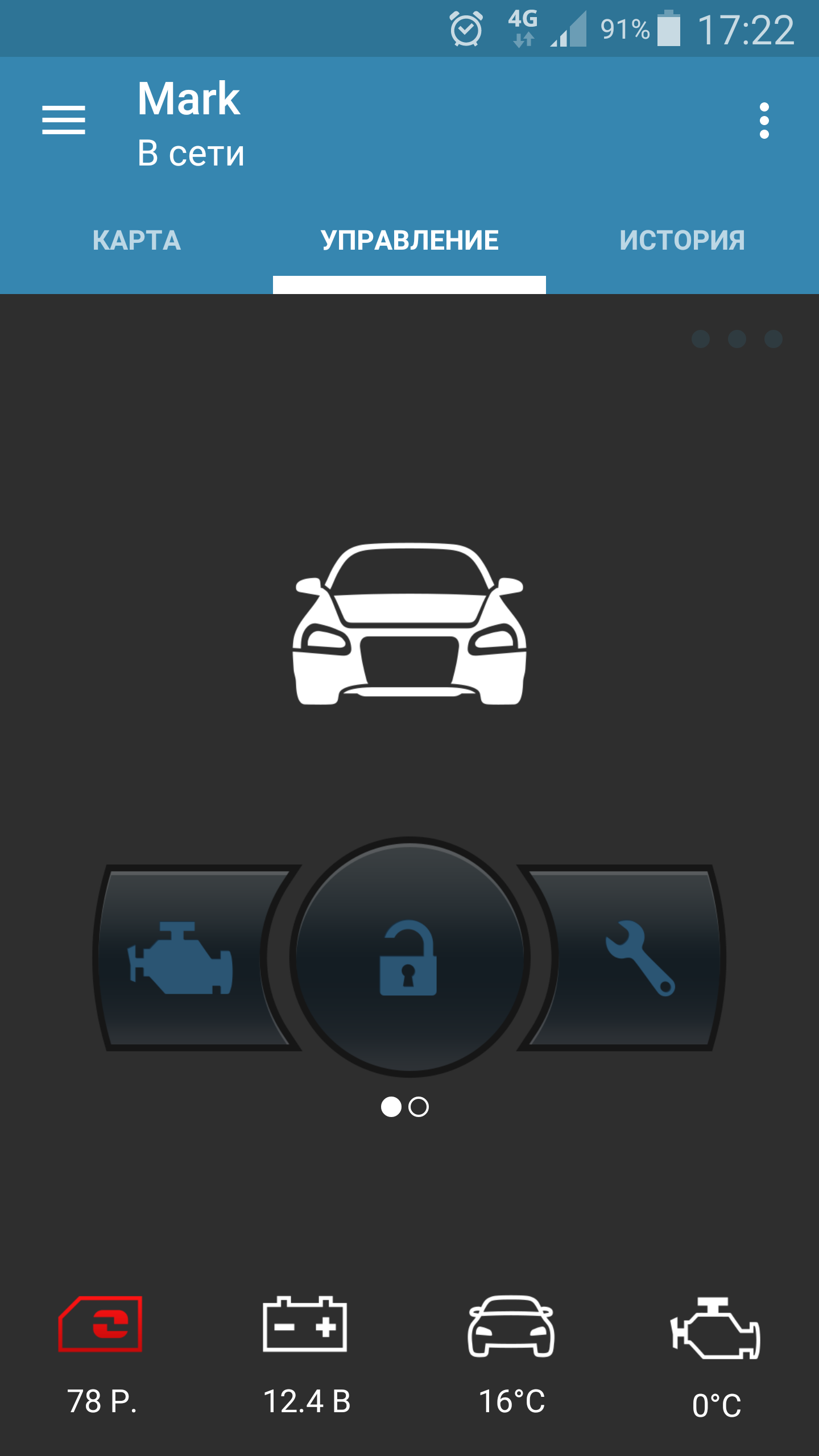Switch to the КАРТА tab
The image size is (819, 1456).
tap(136, 240)
